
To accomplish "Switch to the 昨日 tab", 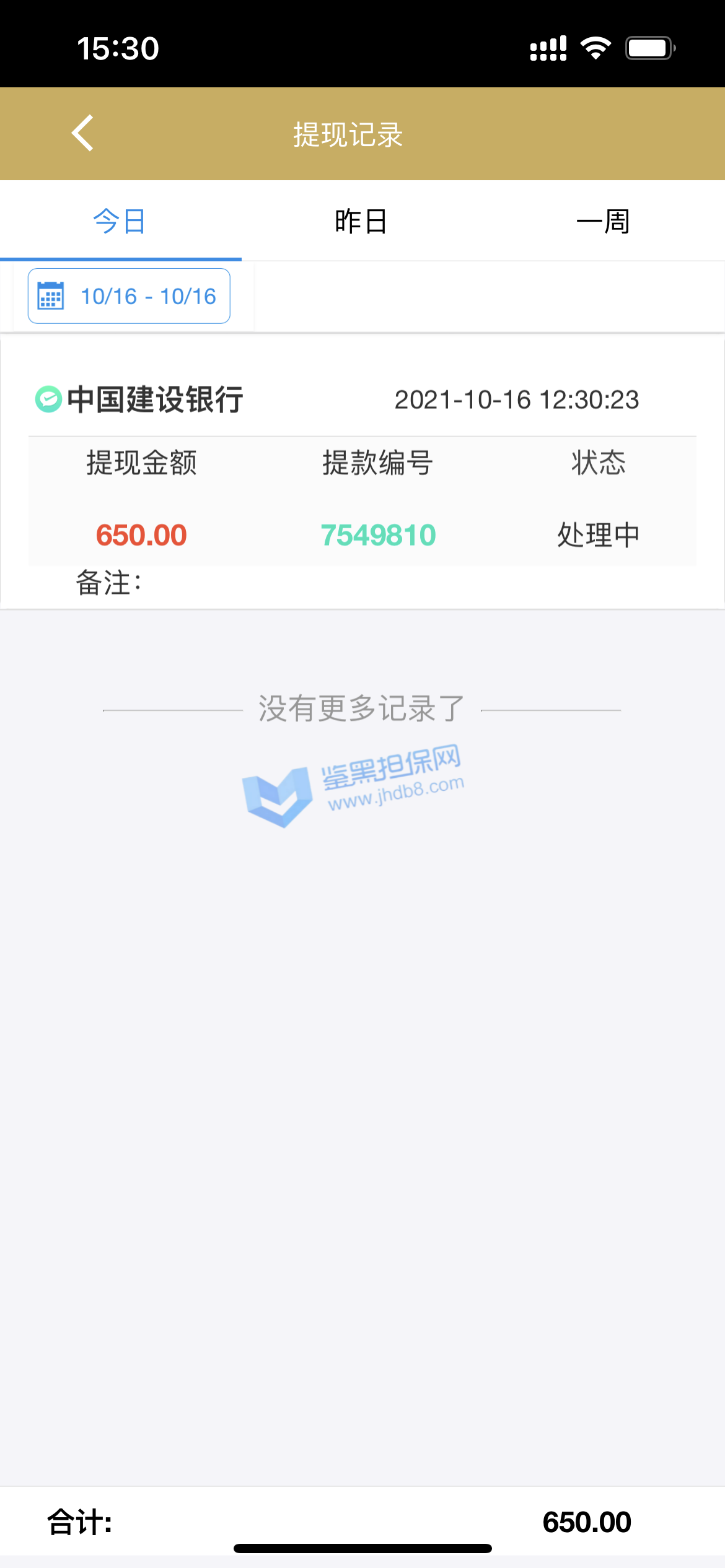I will (361, 222).
